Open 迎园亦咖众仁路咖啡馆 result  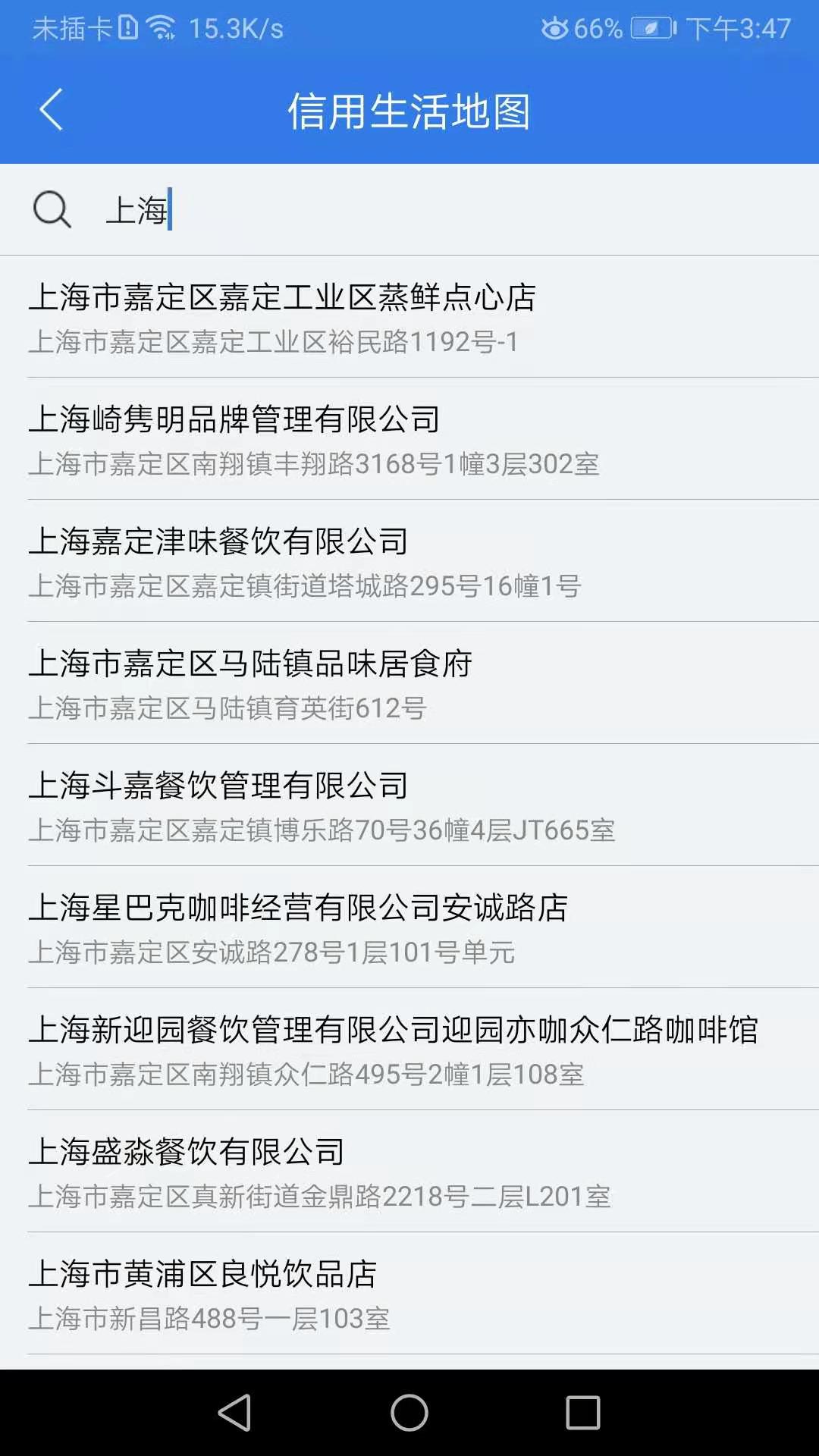(409, 1050)
